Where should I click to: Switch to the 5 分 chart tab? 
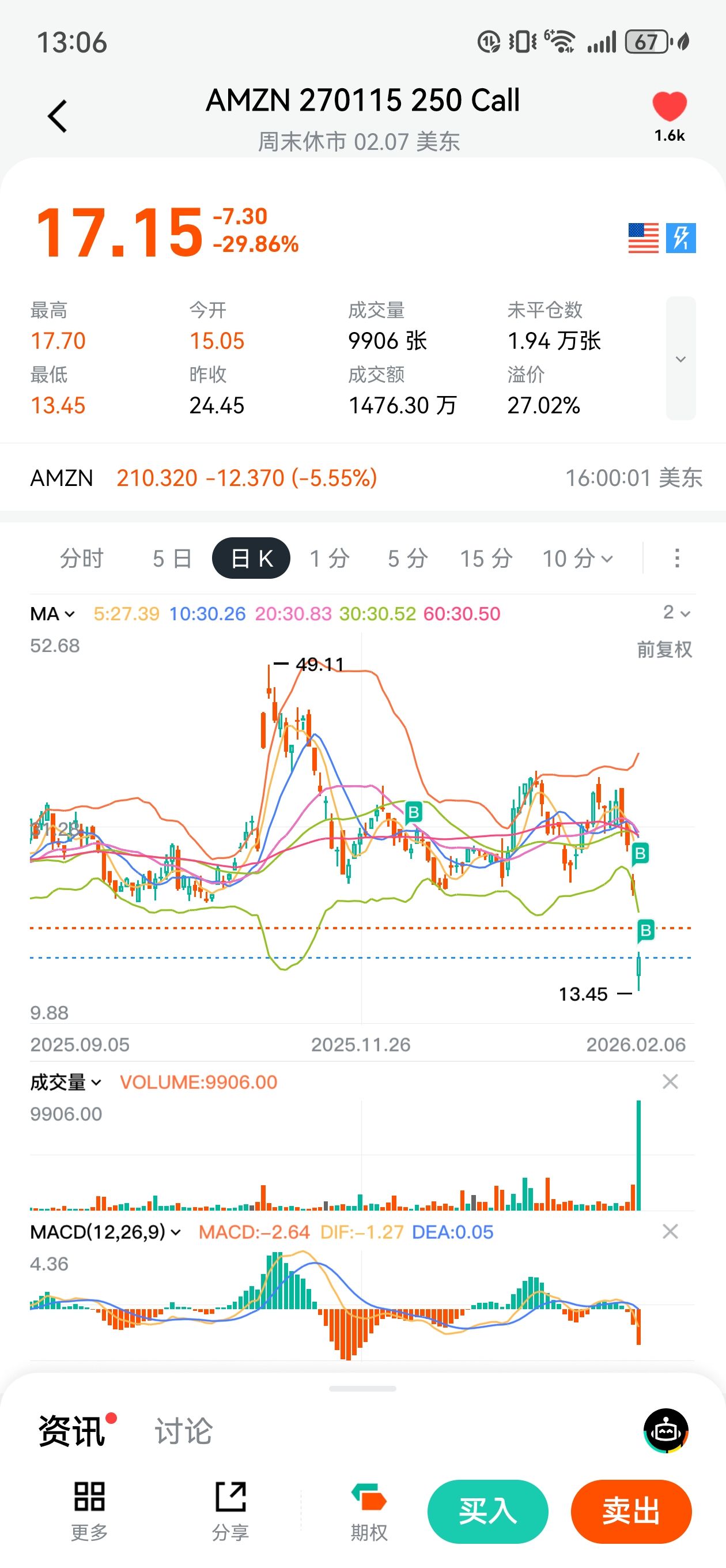coord(408,558)
